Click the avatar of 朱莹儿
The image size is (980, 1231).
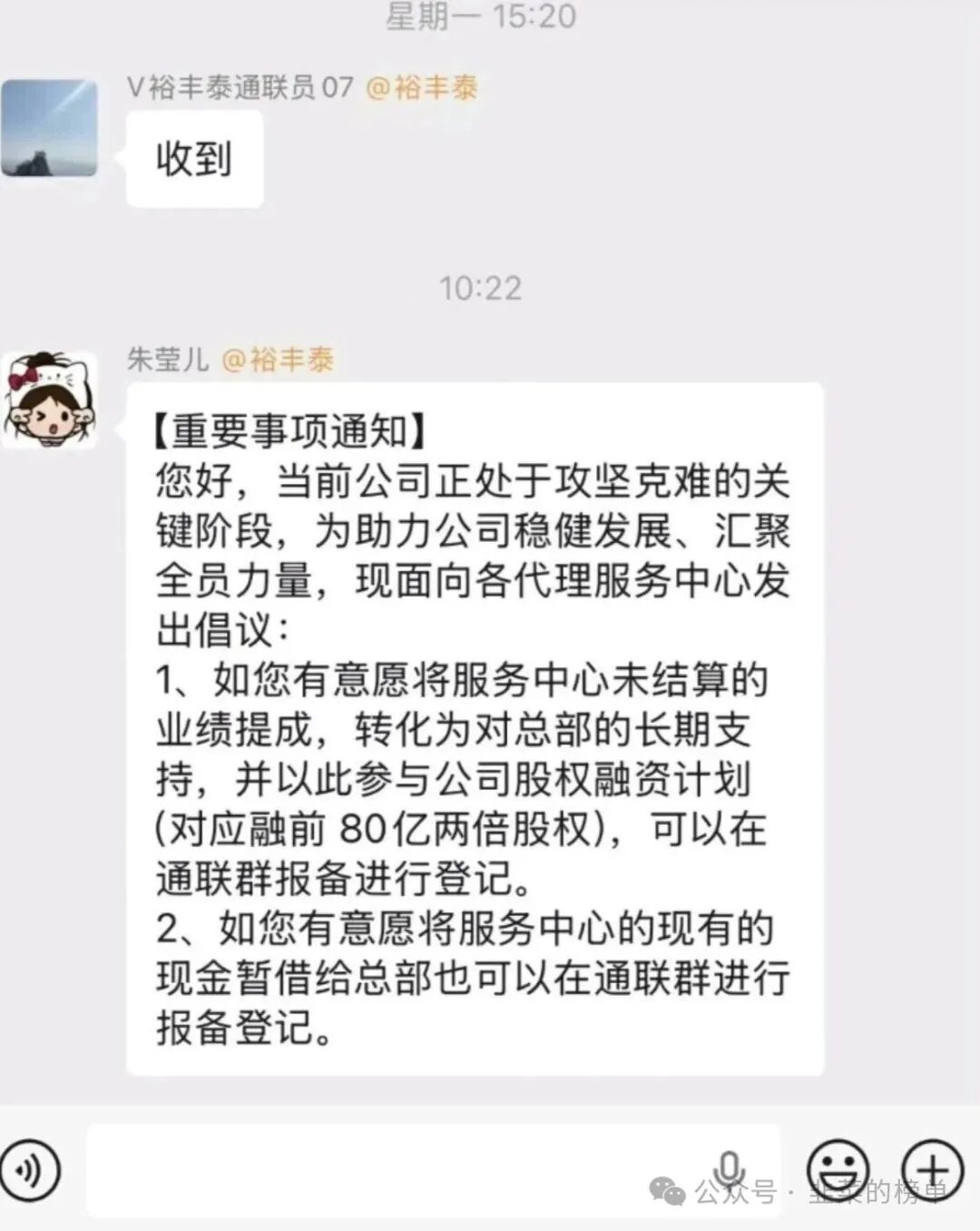[52, 399]
